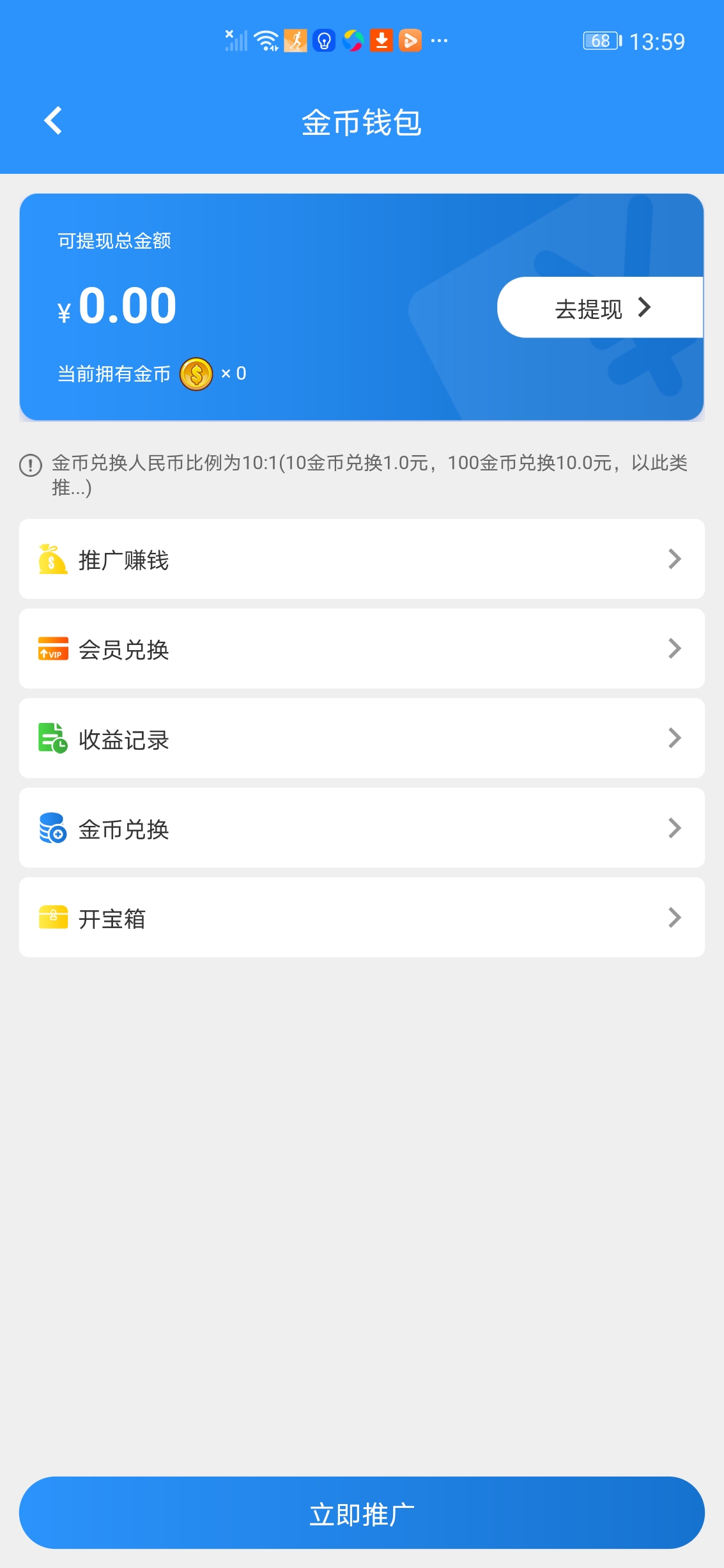Expand 收益记录 with the chevron
This screenshot has width=724, height=1568.
[674, 738]
